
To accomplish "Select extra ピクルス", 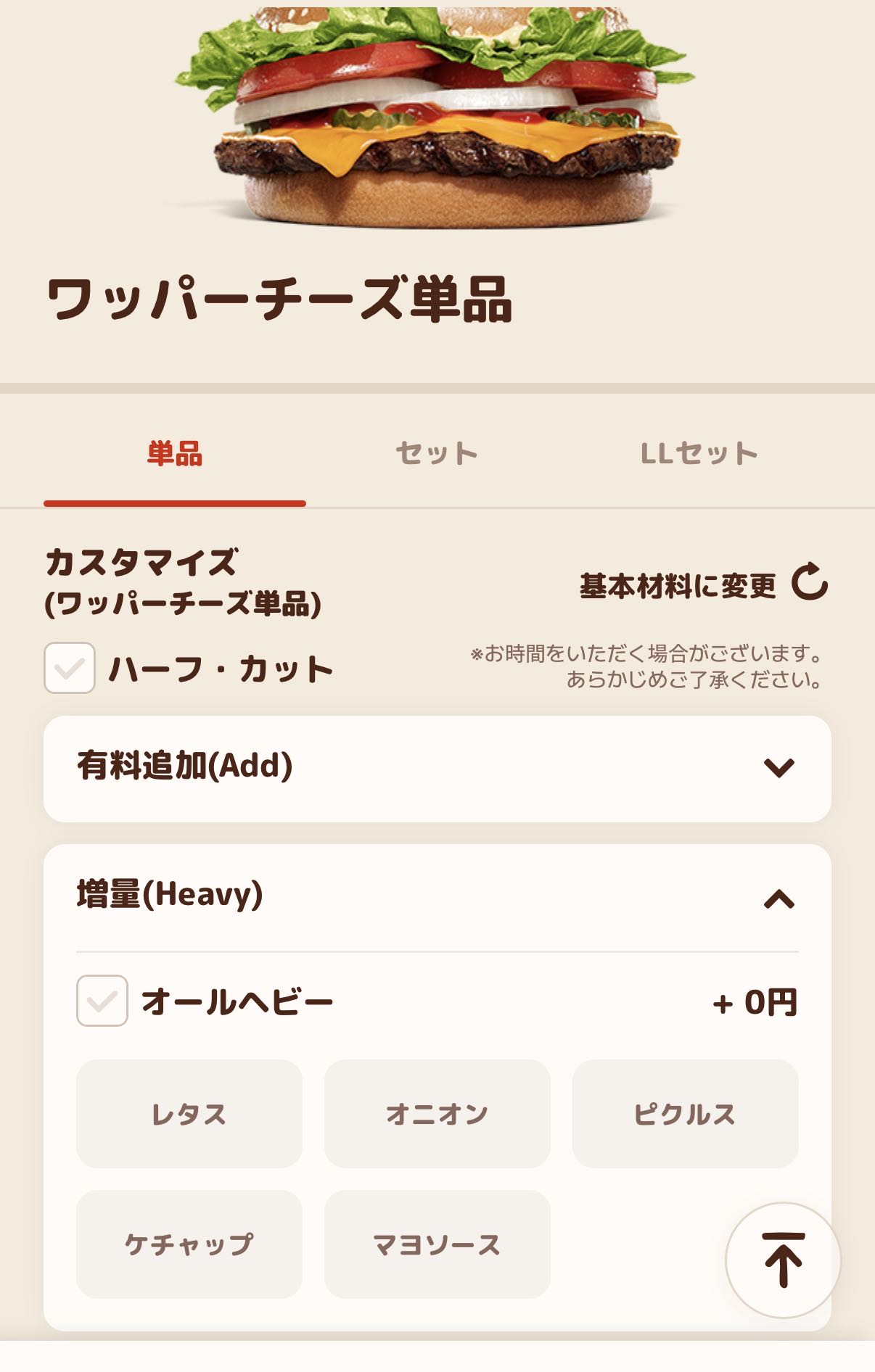I will [x=686, y=1114].
